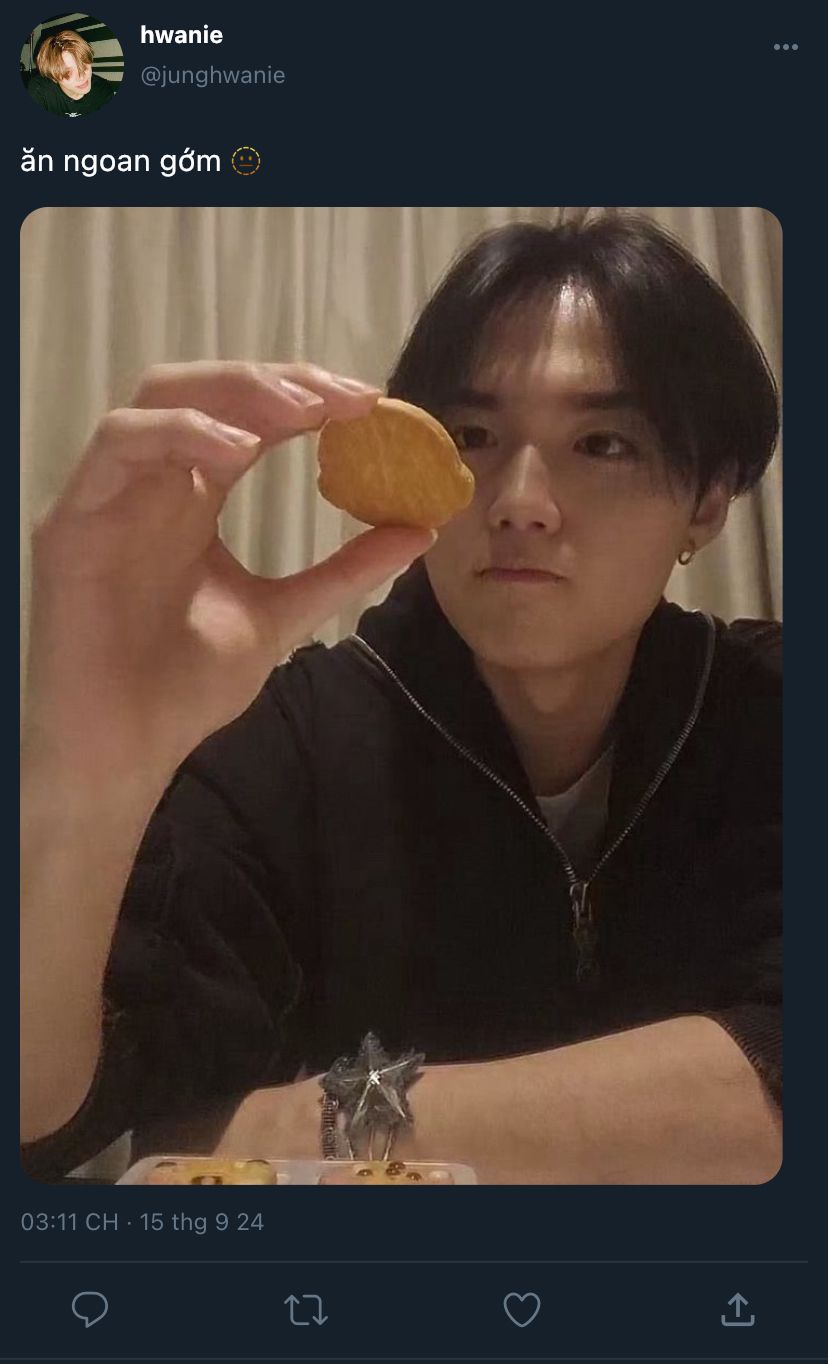View the attached photo full screen
The height and width of the screenshot is (1364, 828).
pyautogui.click(x=401, y=695)
